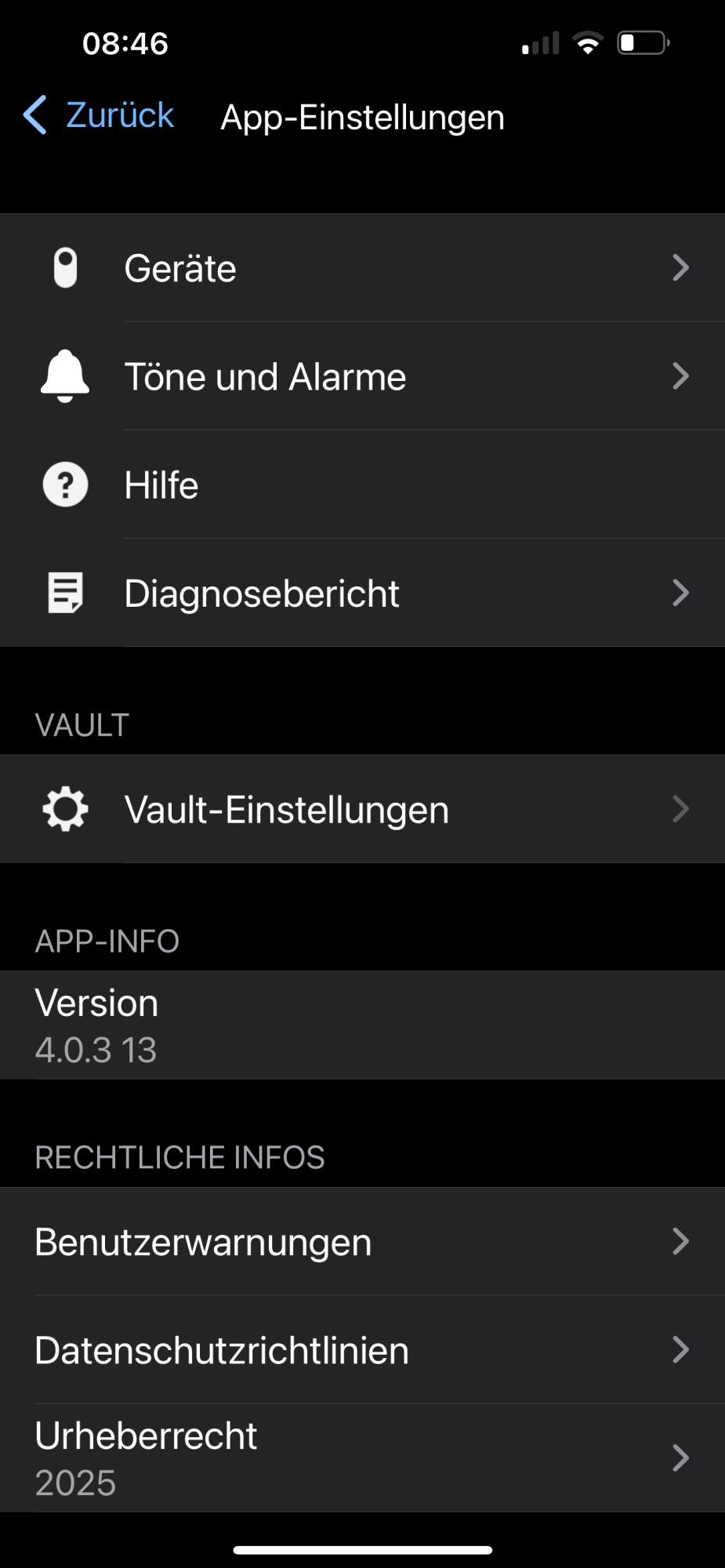Open the Hilfe row

pyautogui.click(x=362, y=485)
